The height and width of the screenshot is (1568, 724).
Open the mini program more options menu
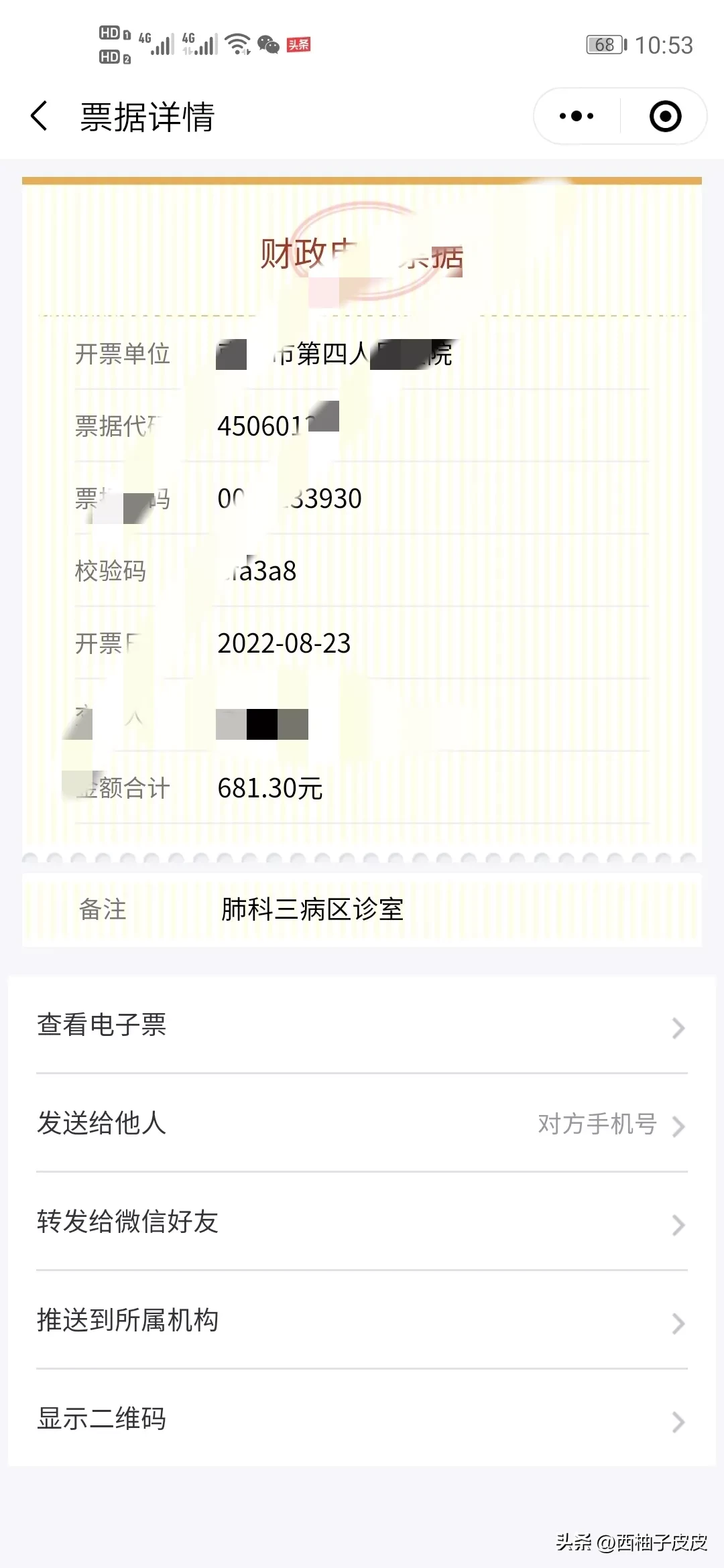577,117
